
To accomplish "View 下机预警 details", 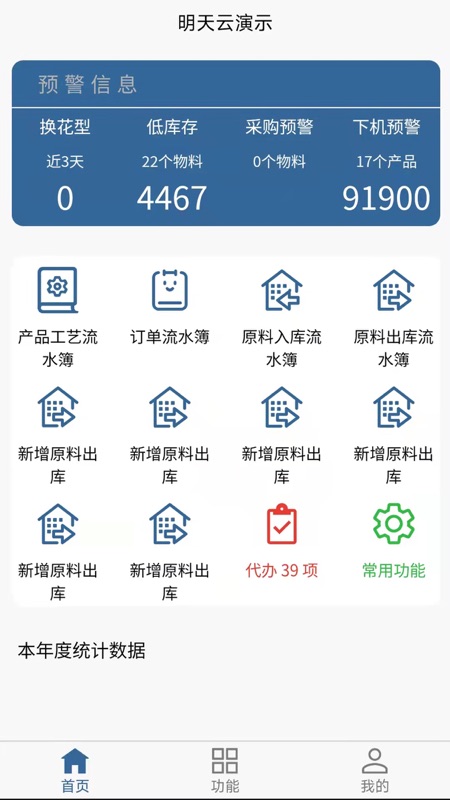I will [386, 165].
